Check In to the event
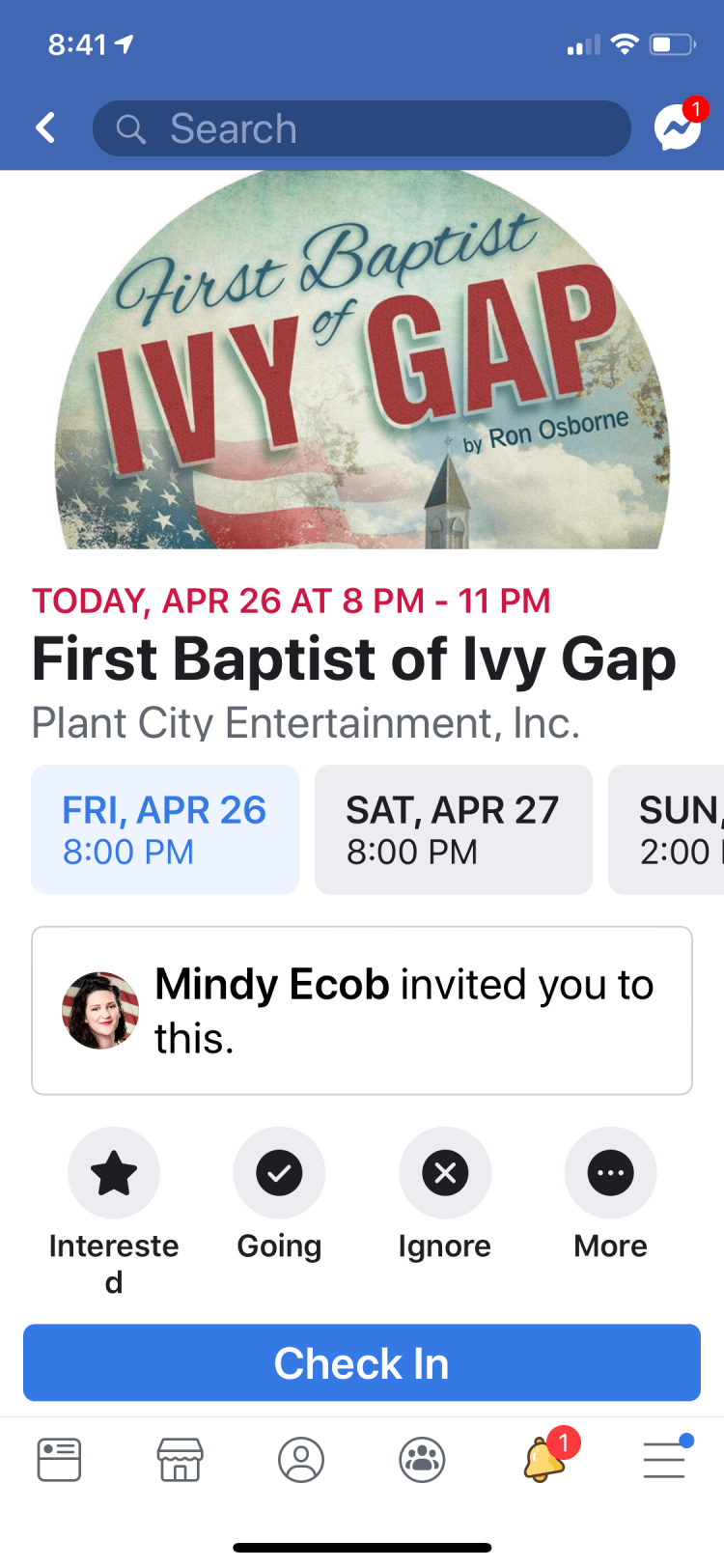Screen dimensions: 724x1568 pos(362,1362)
